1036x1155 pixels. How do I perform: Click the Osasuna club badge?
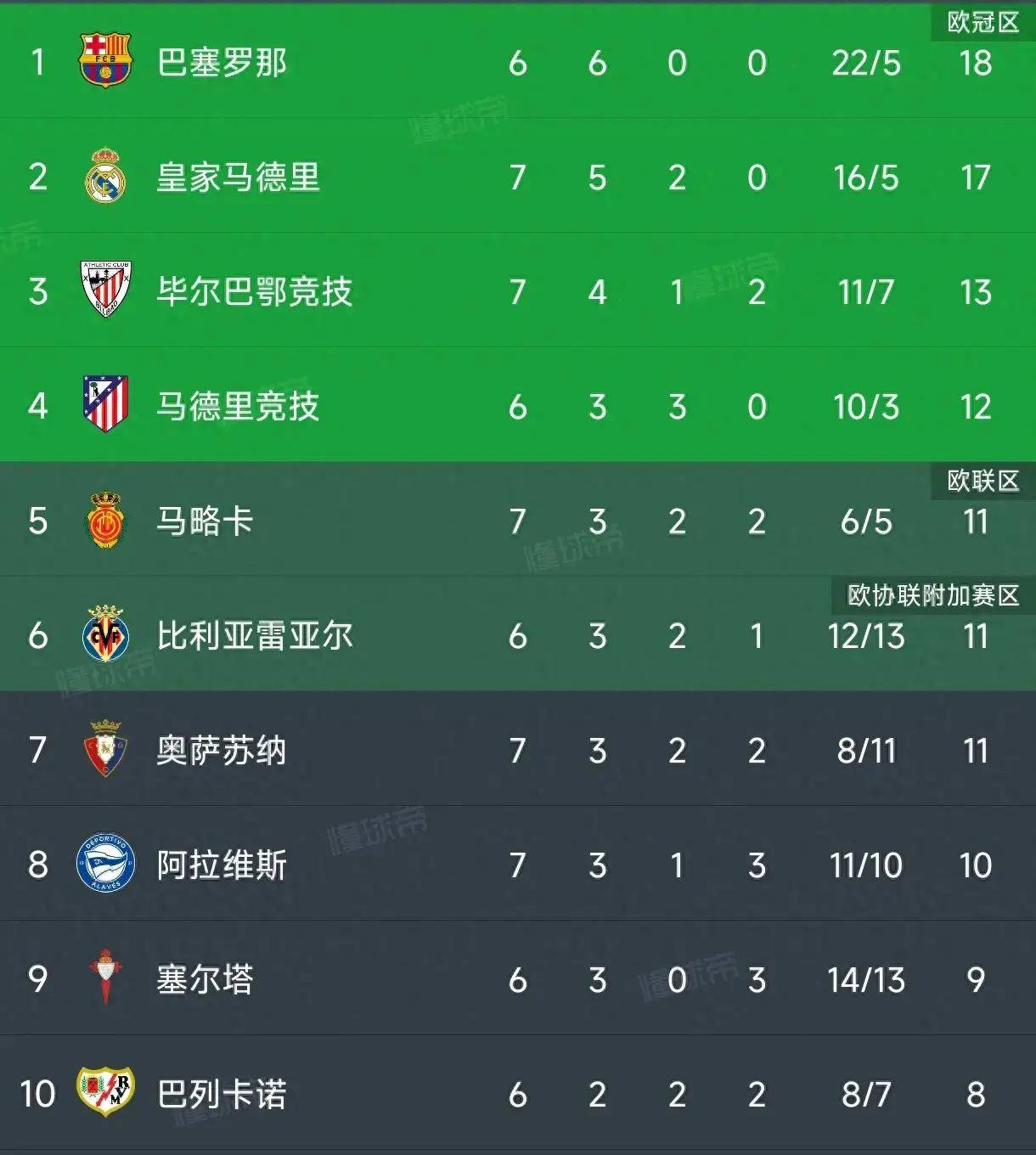tap(106, 750)
